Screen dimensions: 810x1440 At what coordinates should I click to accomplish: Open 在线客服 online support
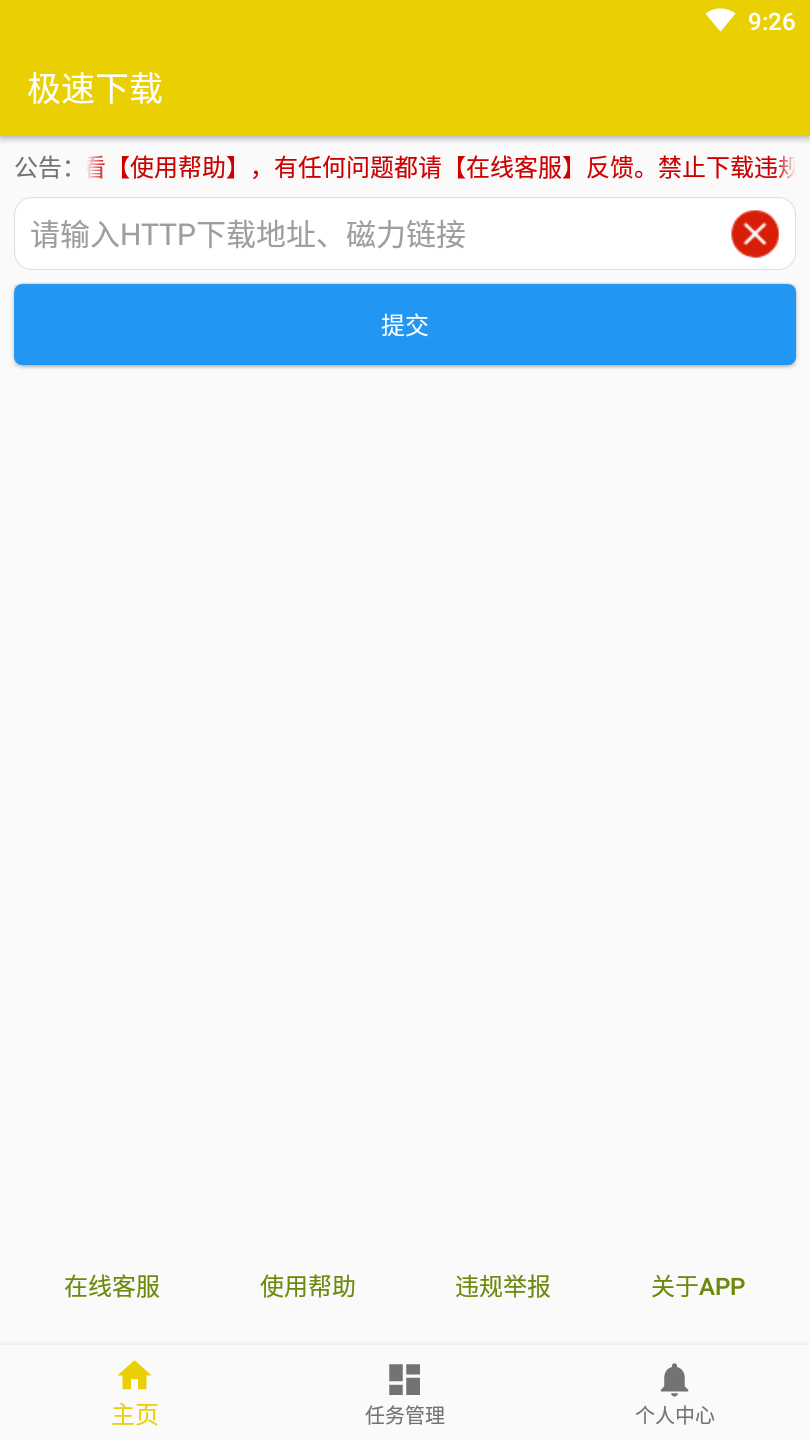click(x=112, y=1286)
